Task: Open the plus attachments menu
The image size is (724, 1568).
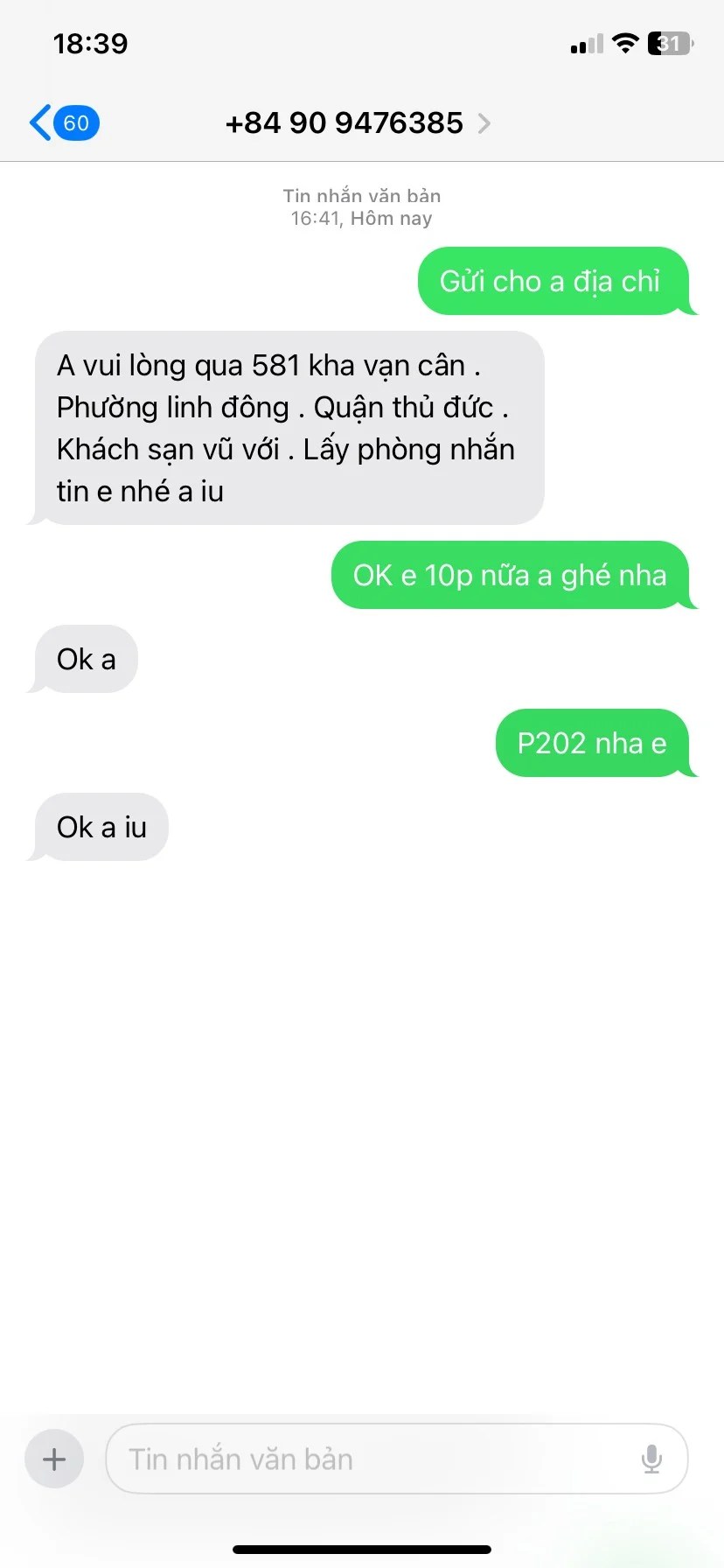Action: (54, 1459)
